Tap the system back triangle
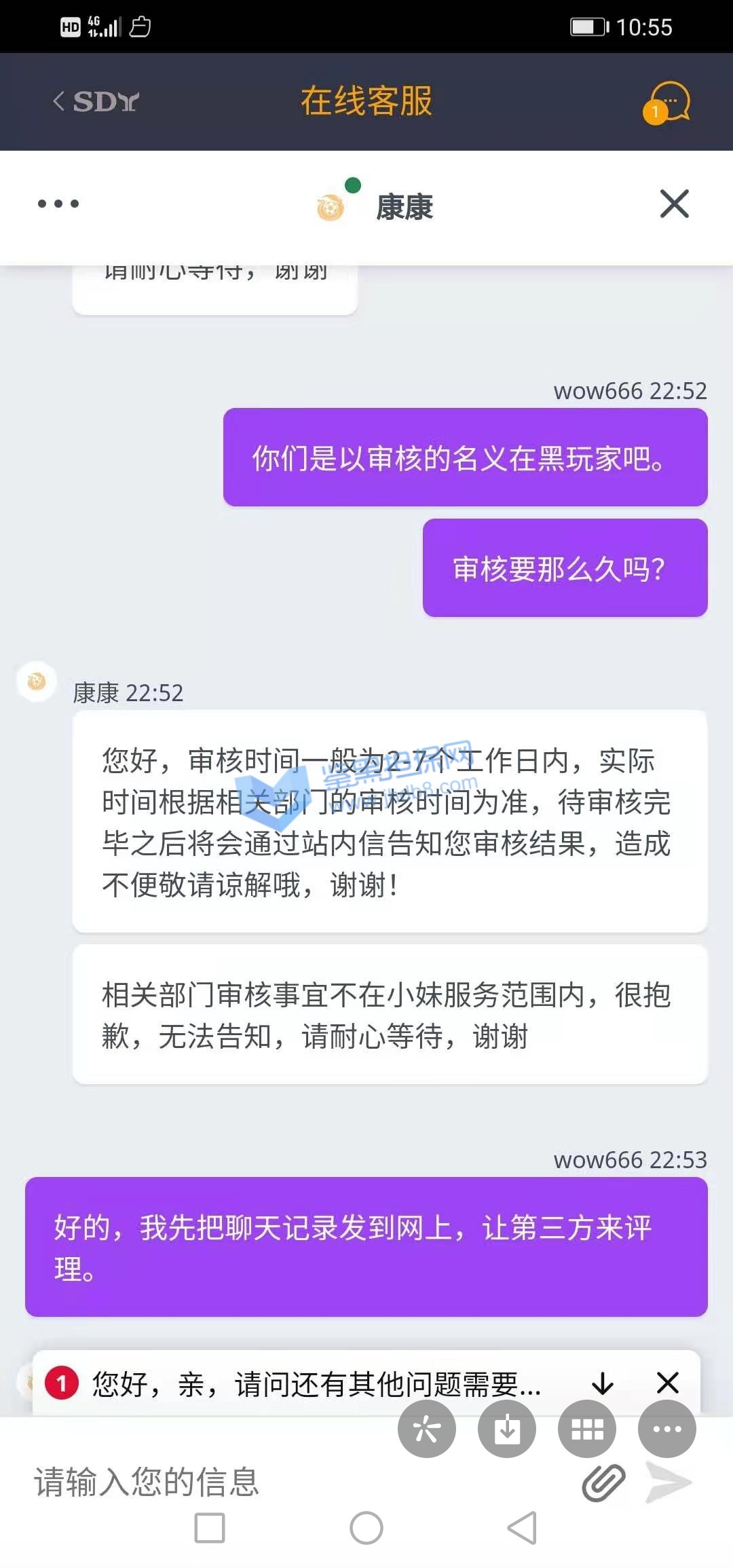This screenshot has width=733, height=1568. pyautogui.click(x=523, y=1529)
